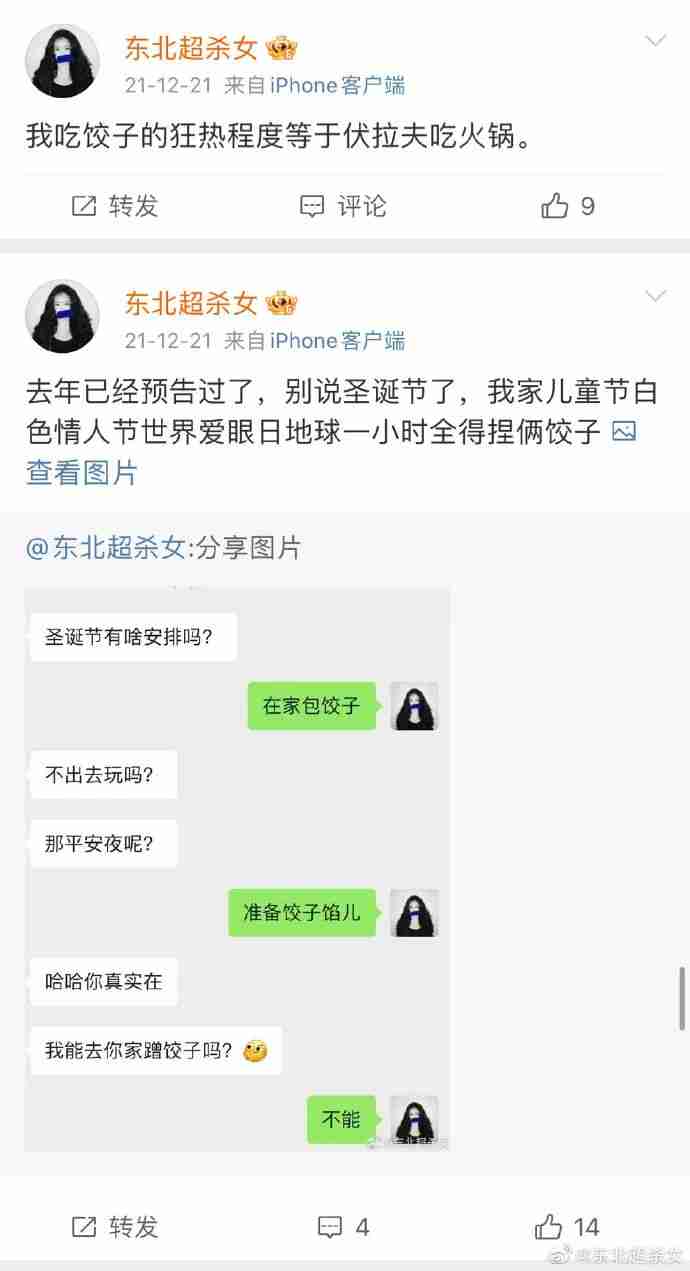
Task: Open 东北超杀女's username on the second post
Action: (190, 302)
